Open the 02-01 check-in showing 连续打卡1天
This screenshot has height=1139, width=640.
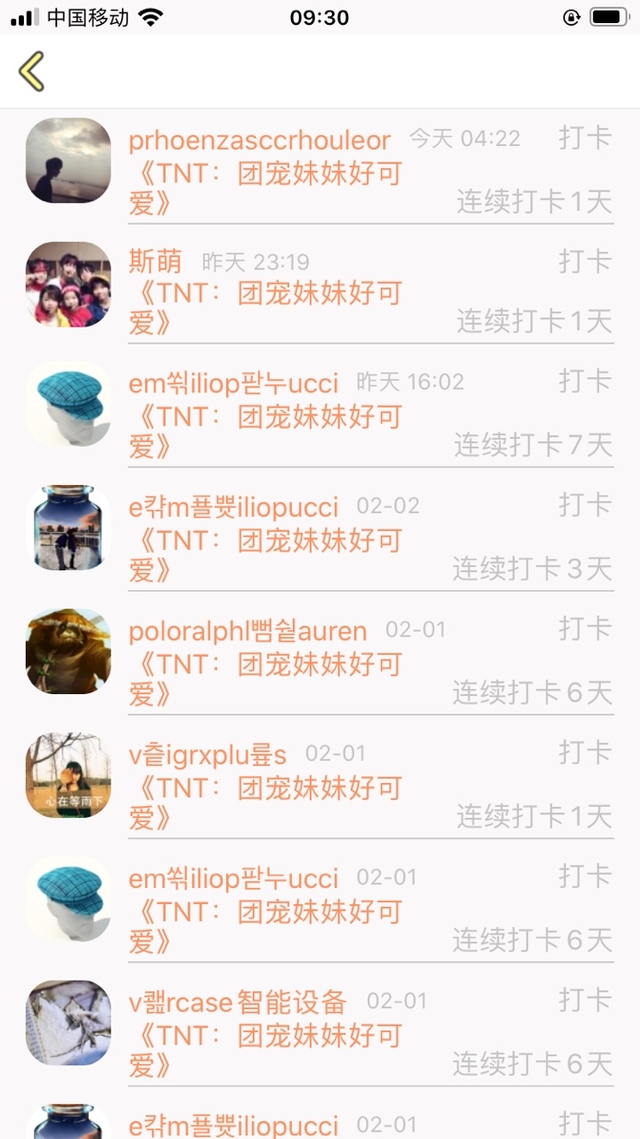pos(370,785)
